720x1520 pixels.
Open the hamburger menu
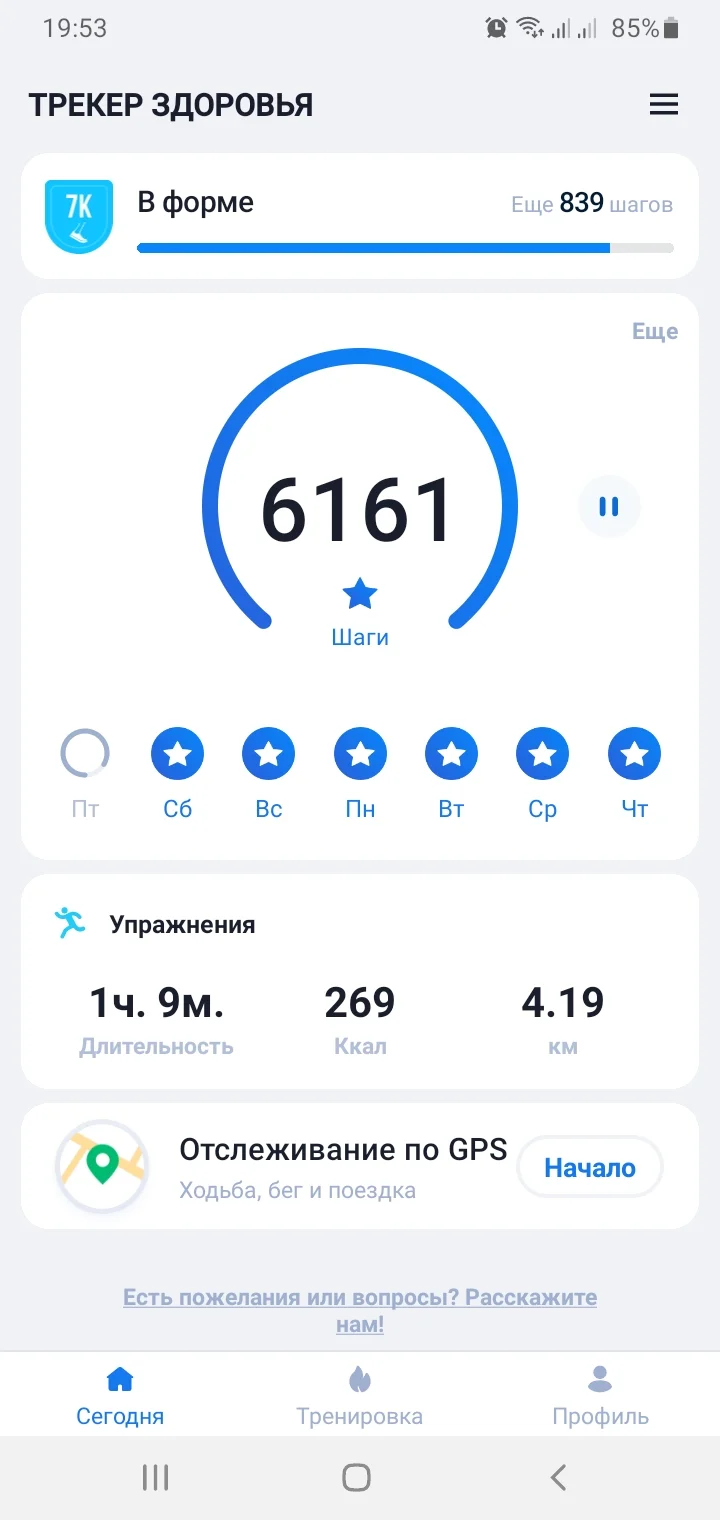click(x=664, y=104)
